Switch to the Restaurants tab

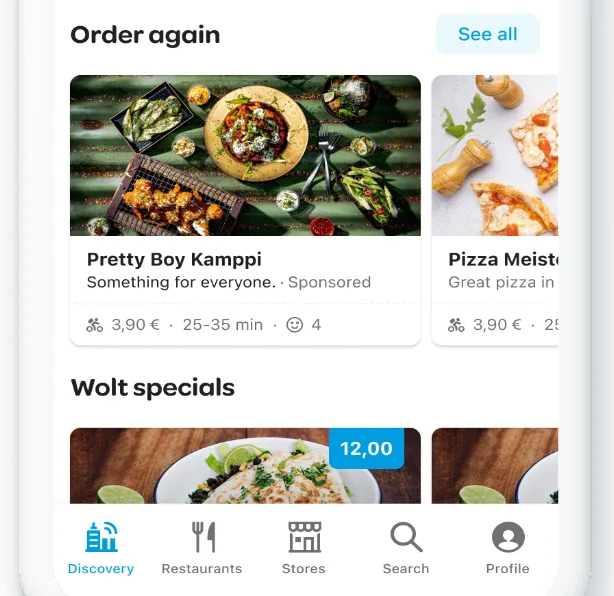(202, 548)
